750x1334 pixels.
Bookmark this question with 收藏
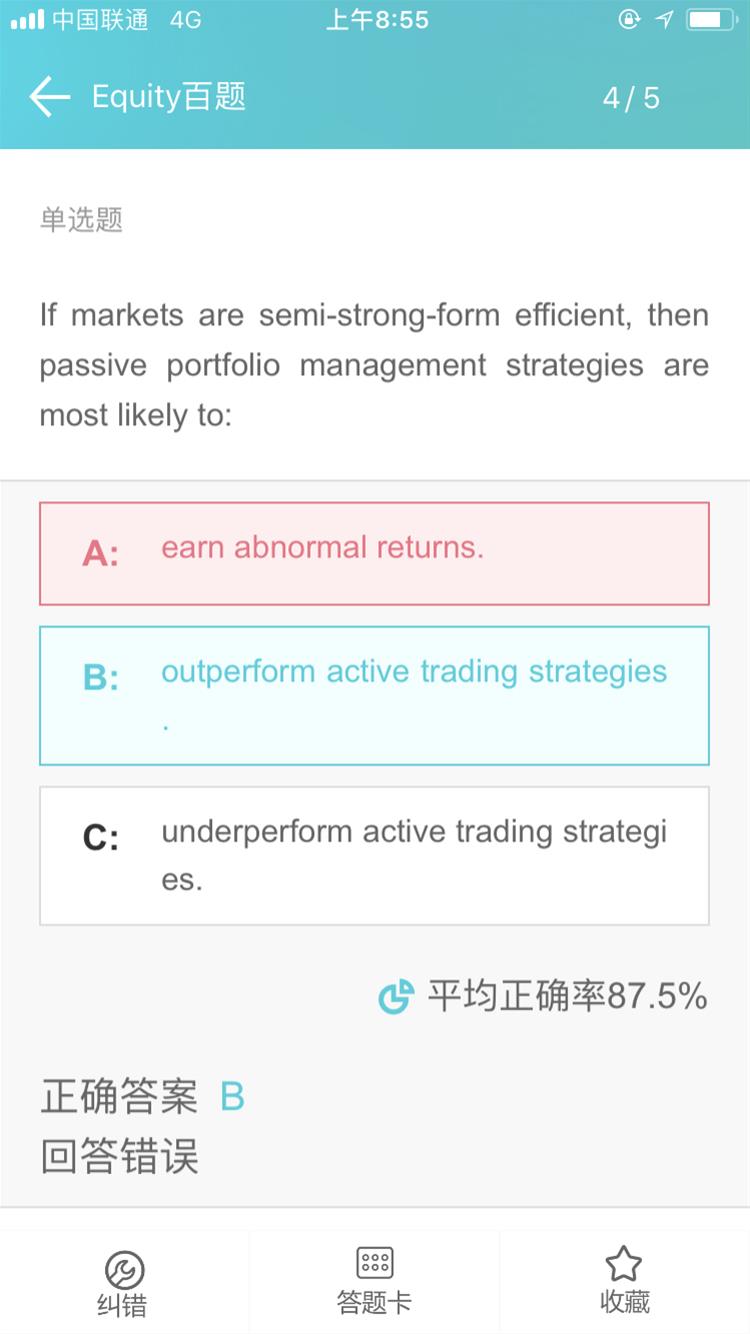624,1281
